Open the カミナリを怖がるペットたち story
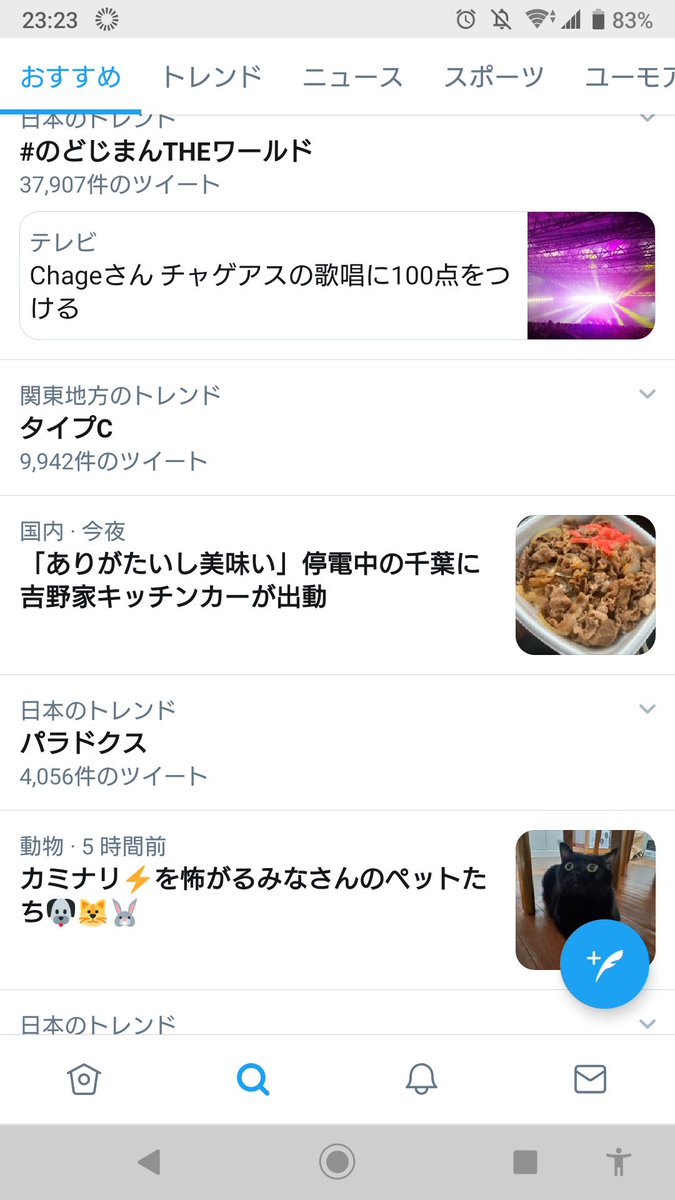The width and height of the screenshot is (675, 1200). point(337,900)
